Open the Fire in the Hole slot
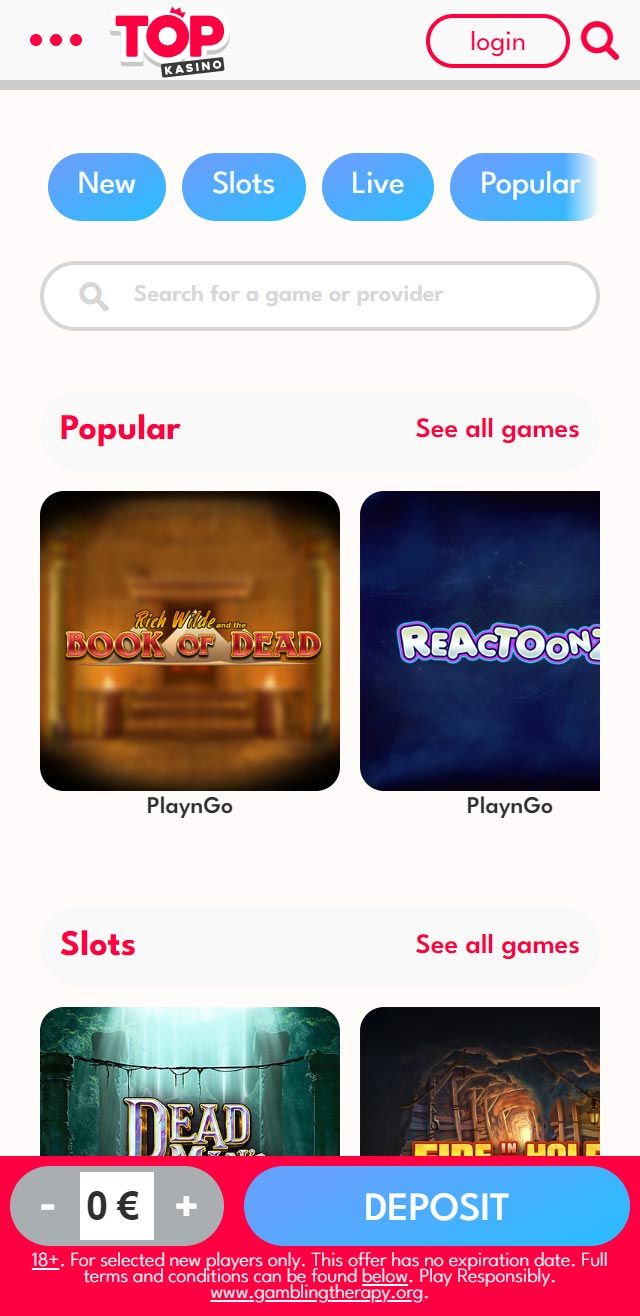This screenshot has height=1316, width=640. pyautogui.click(x=480, y=1080)
